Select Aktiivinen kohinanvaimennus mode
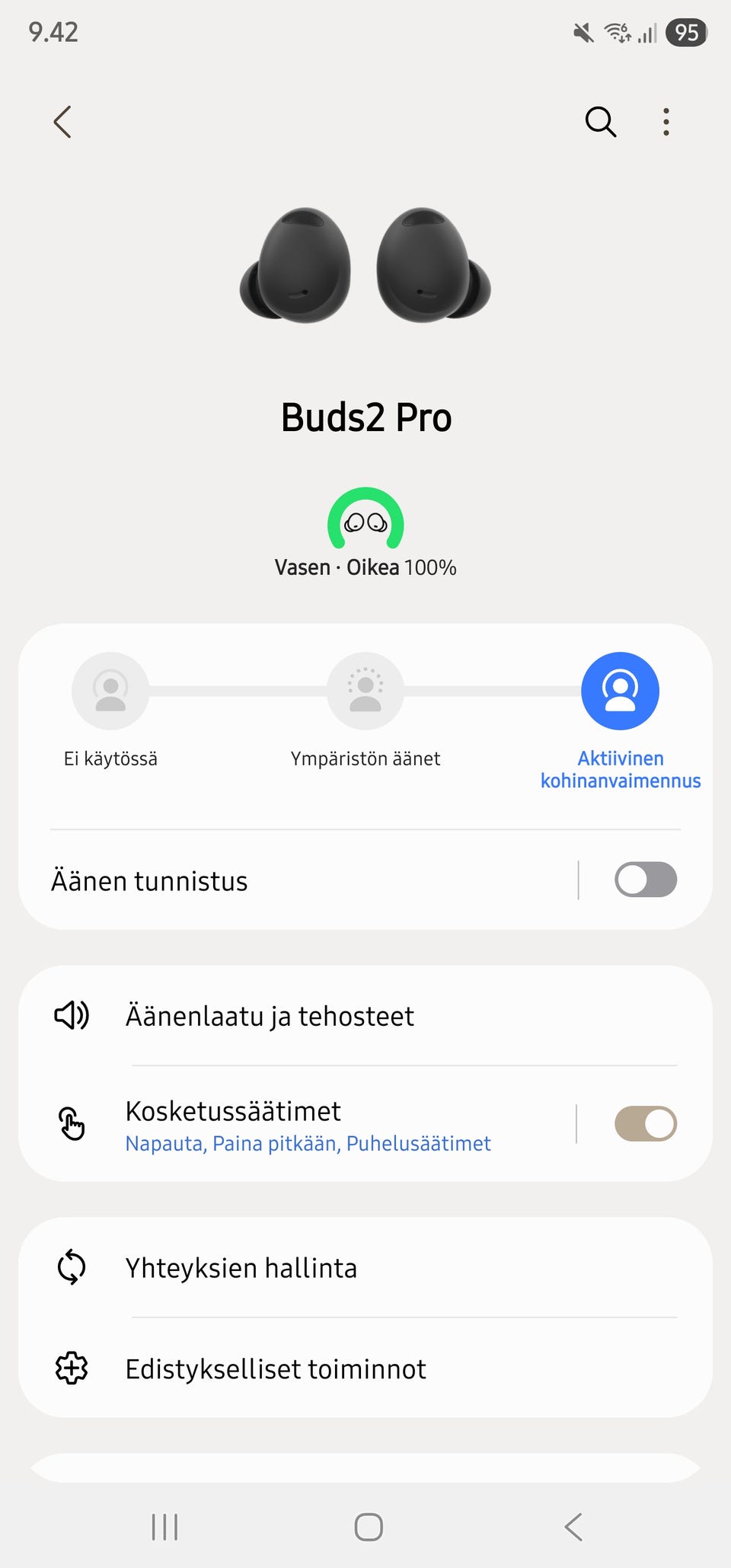 pos(620,691)
